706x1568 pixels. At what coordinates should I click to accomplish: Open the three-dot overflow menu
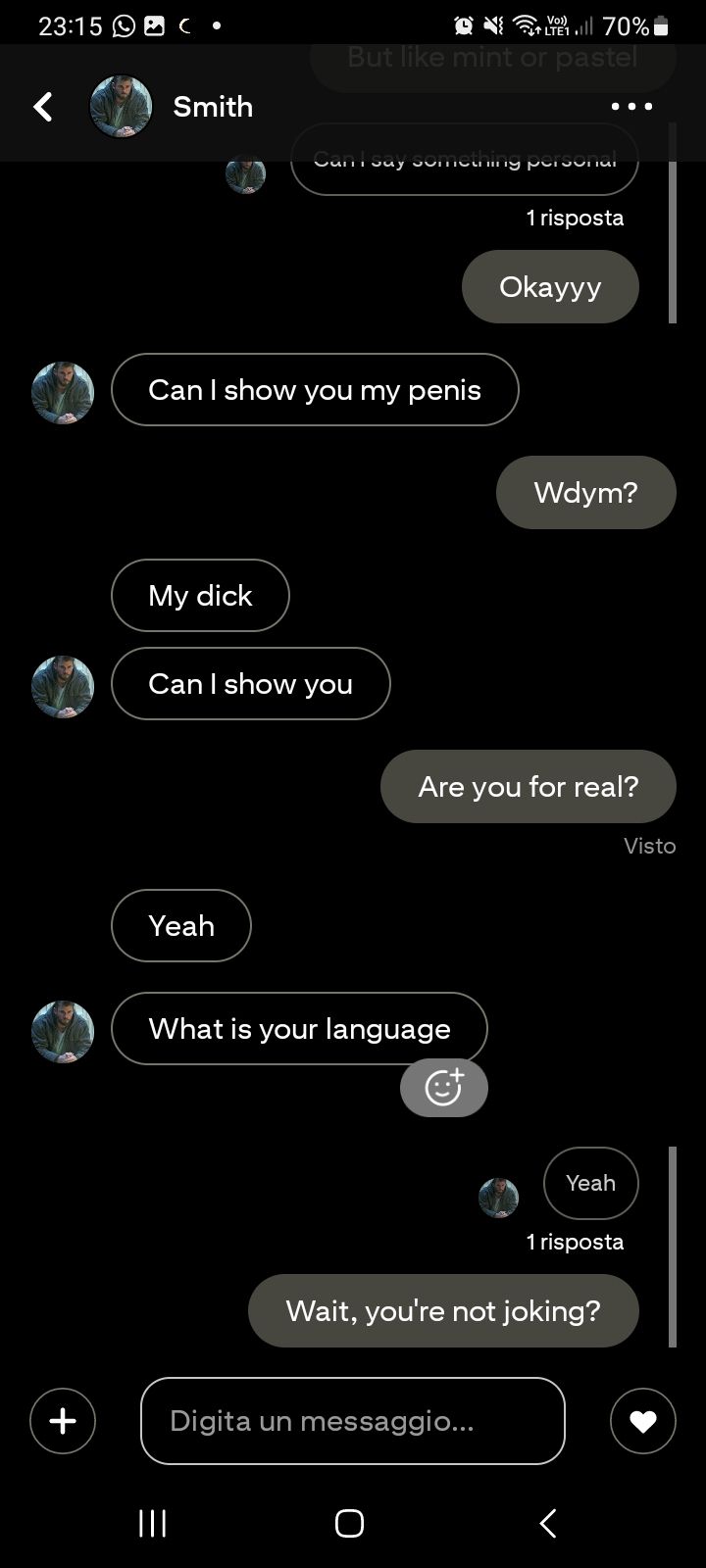click(x=631, y=106)
